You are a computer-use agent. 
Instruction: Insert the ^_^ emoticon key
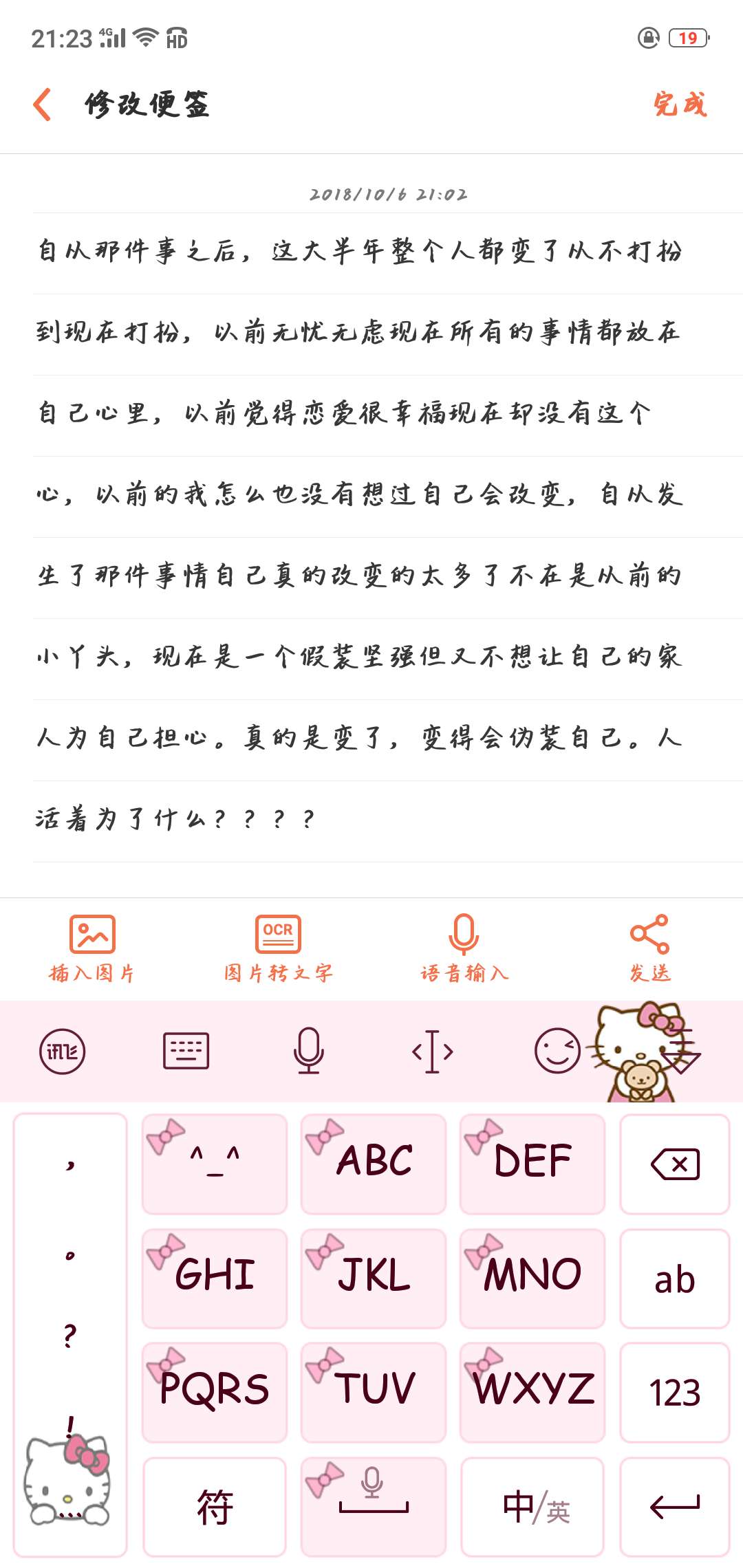click(x=214, y=1164)
